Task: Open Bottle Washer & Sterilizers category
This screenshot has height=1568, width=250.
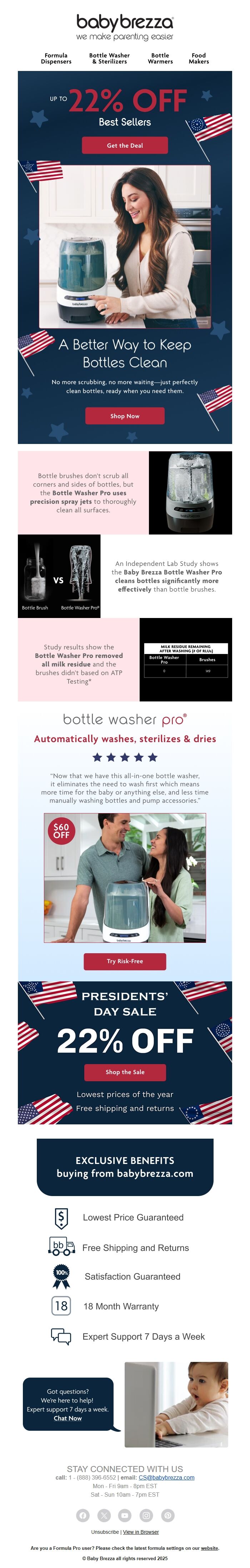Action: pos(109,58)
